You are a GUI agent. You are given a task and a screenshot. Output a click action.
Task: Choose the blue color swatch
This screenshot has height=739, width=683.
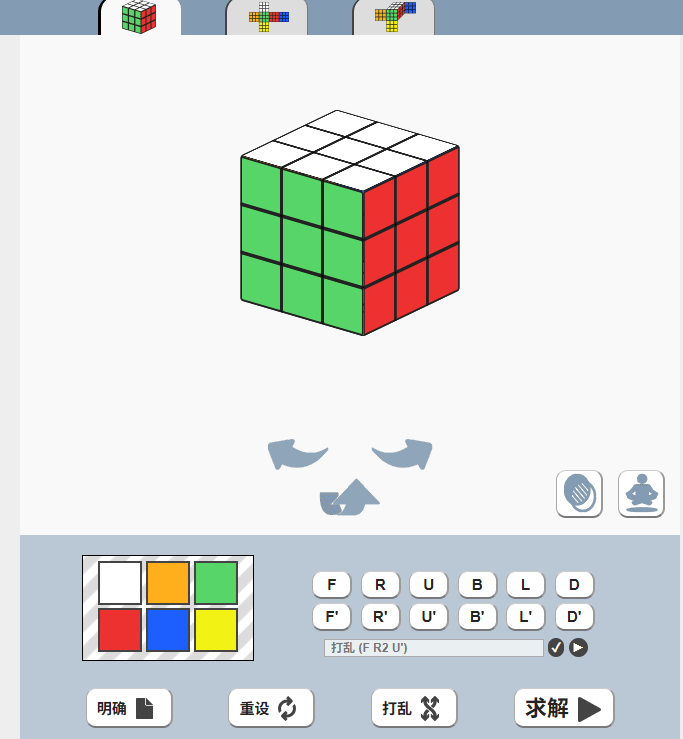168,630
